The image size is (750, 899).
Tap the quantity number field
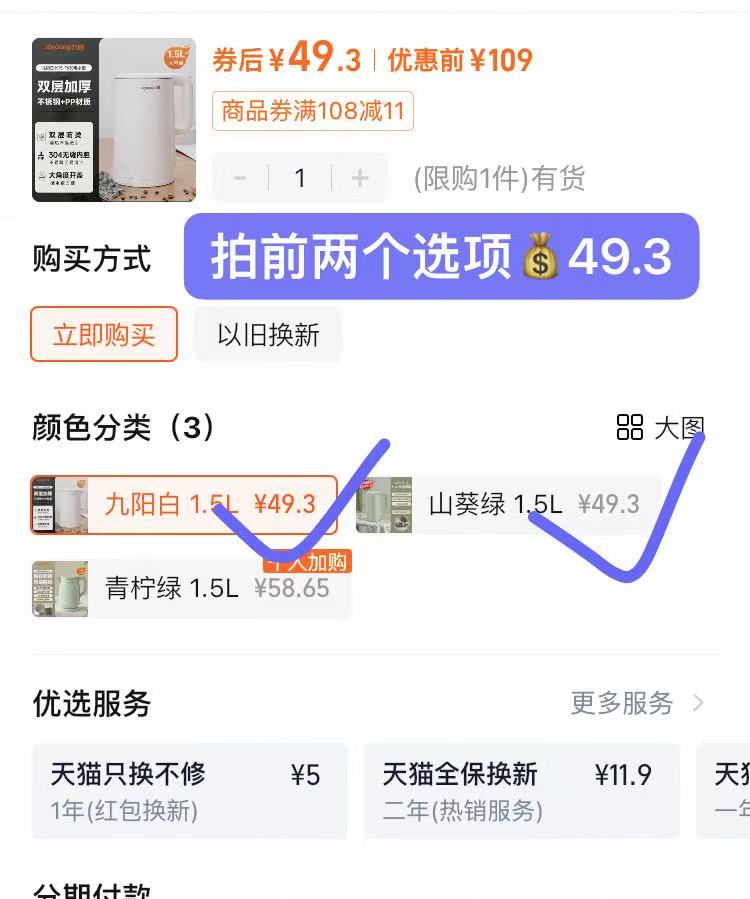point(299,178)
